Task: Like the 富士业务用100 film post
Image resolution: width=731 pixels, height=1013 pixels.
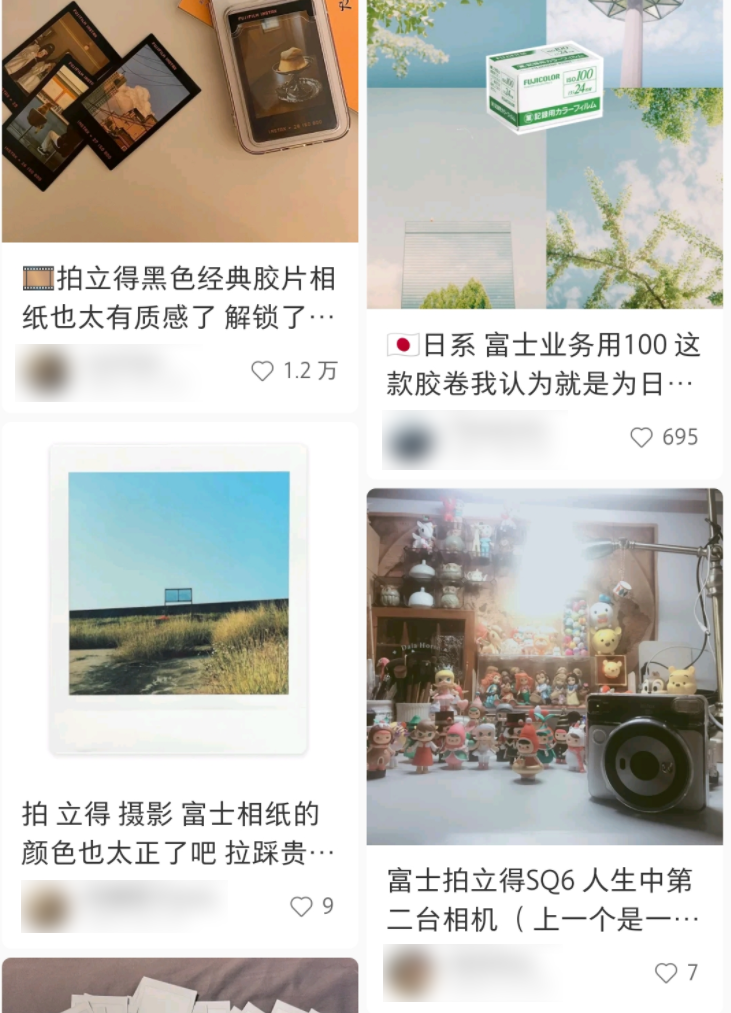Action: (x=642, y=437)
